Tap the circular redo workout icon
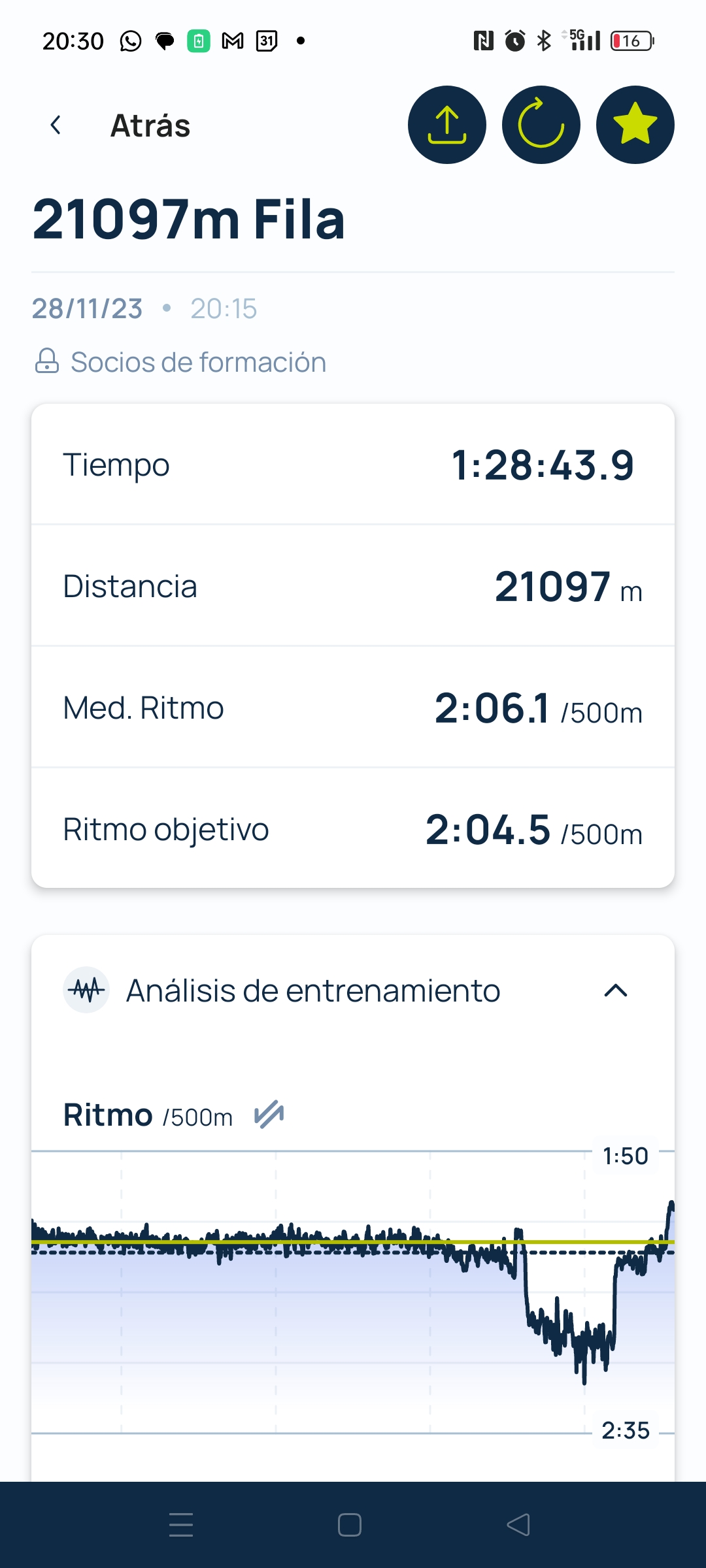The width and height of the screenshot is (706, 1568). click(541, 125)
